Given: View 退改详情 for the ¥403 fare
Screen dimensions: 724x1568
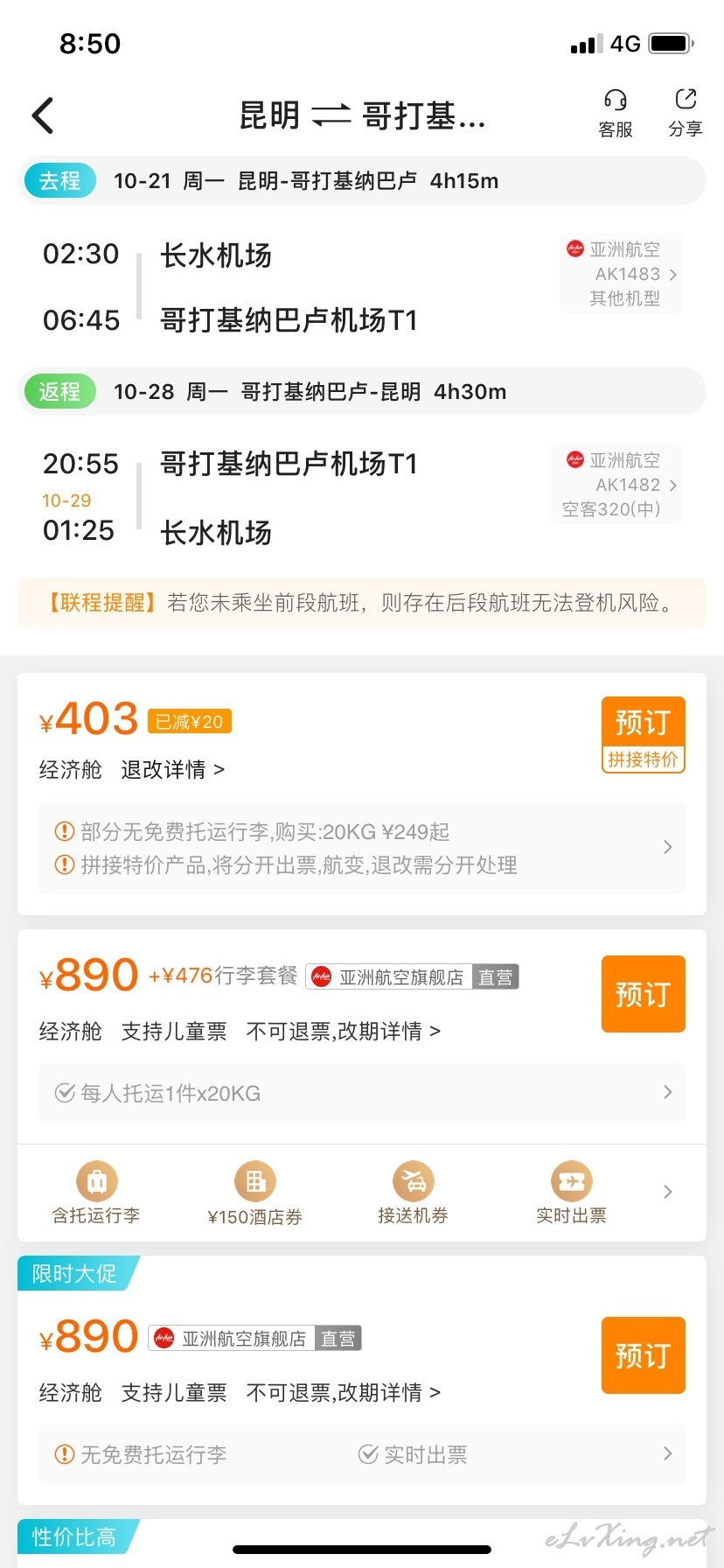Looking at the screenshot, I should click(x=172, y=770).
